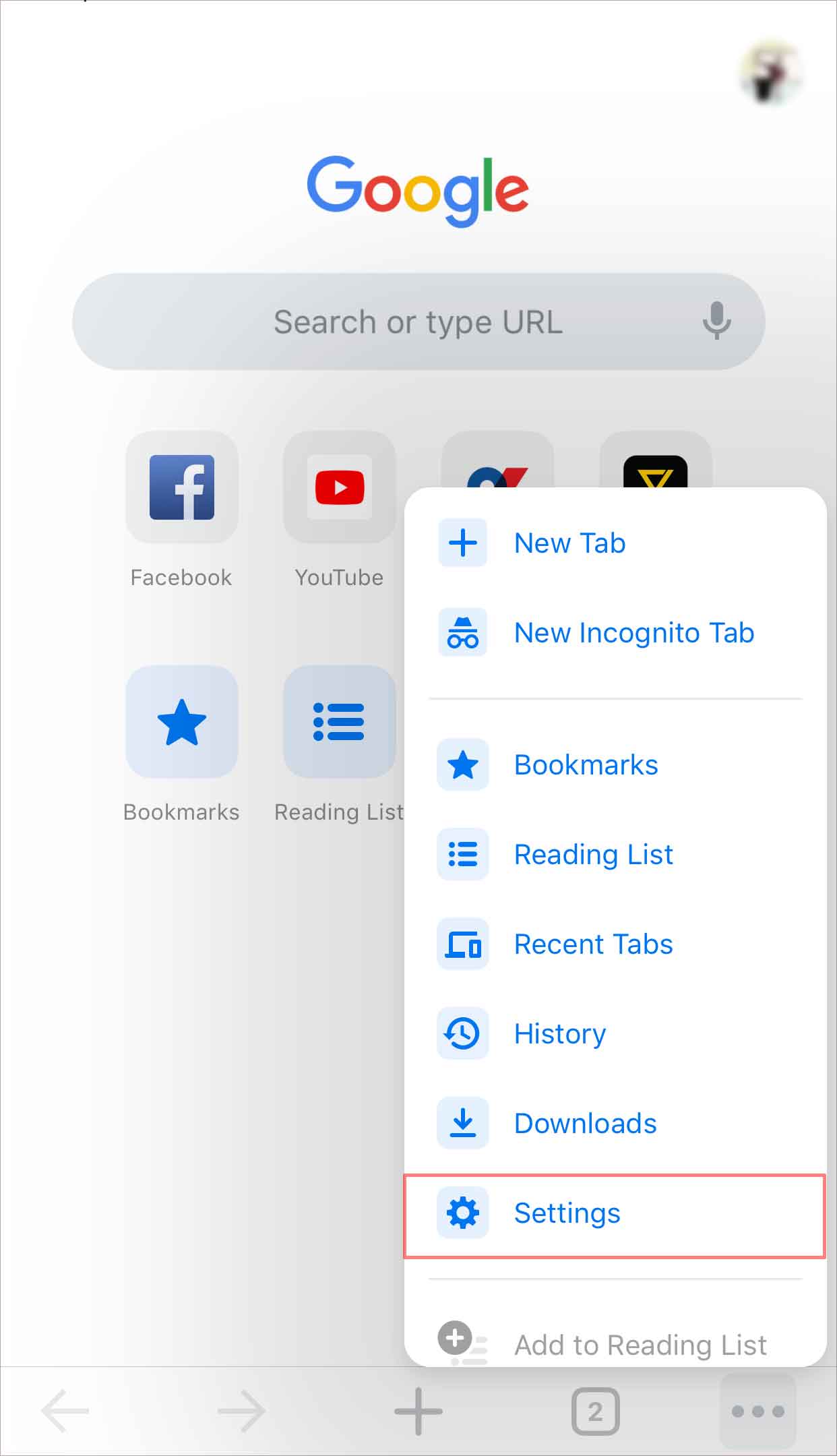Select New Tab in the menu
837x1456 pixels.
pyautogui.click(x=569, y=543)
